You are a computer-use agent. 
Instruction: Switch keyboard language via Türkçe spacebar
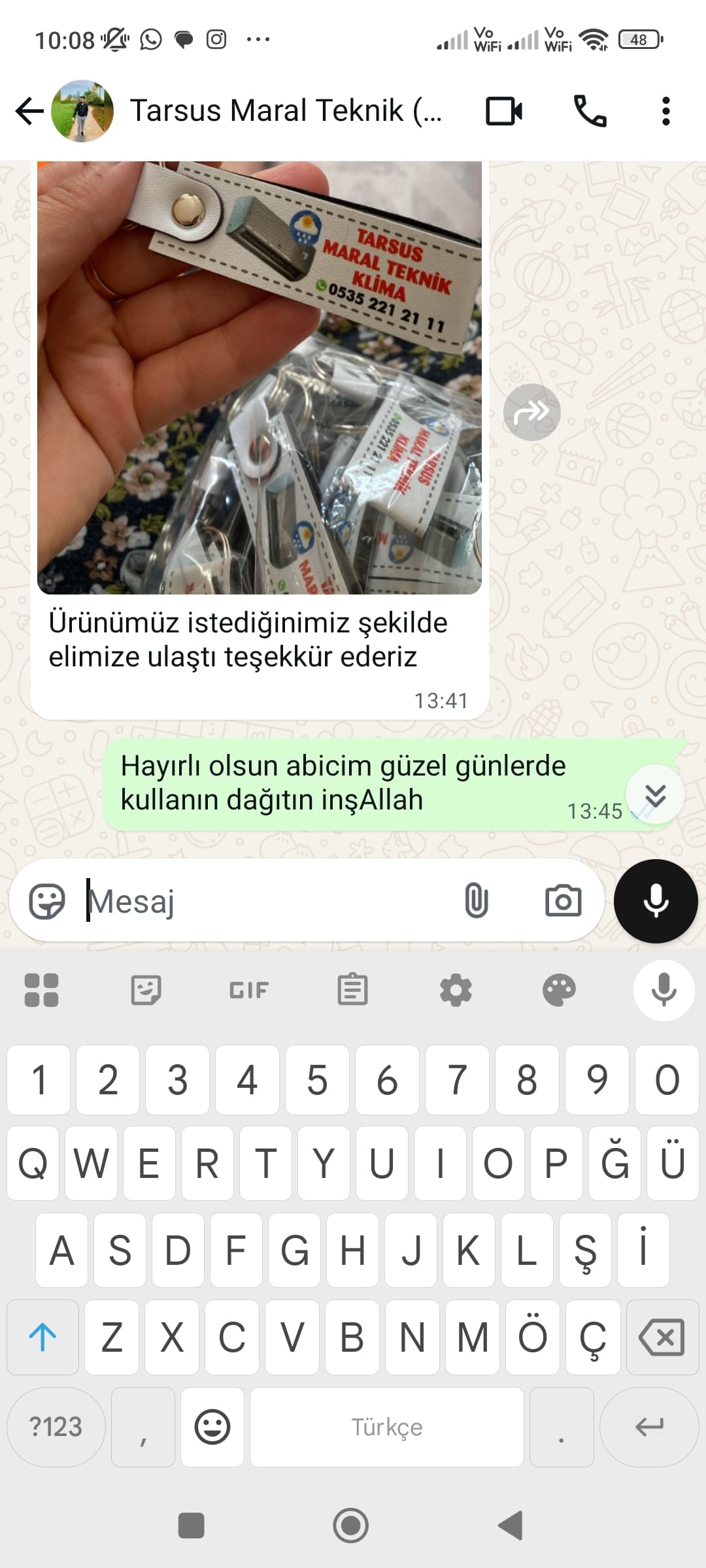pyautogui.click(x=387, y=1426)
